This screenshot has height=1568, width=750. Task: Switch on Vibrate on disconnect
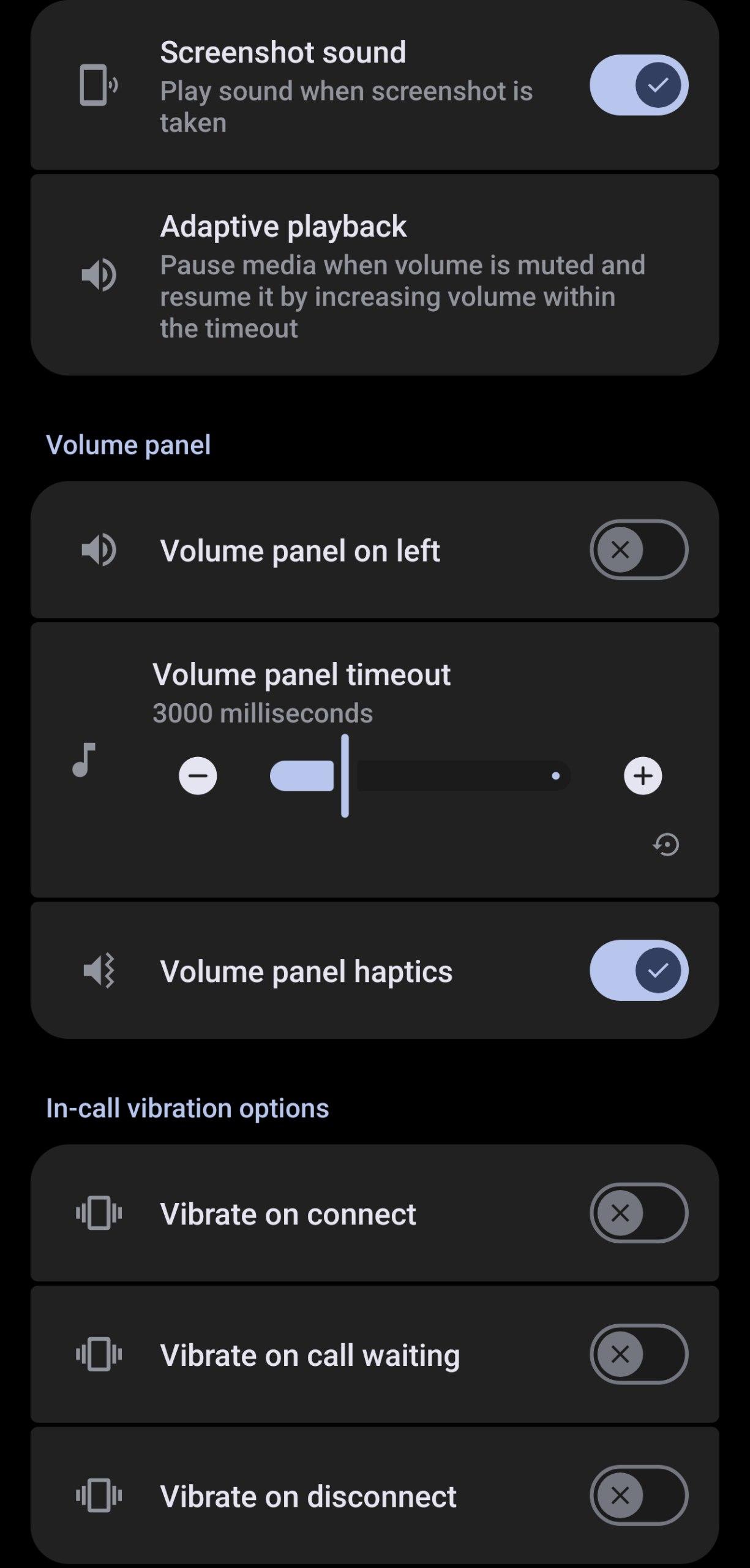click(x=639, y=1495)
